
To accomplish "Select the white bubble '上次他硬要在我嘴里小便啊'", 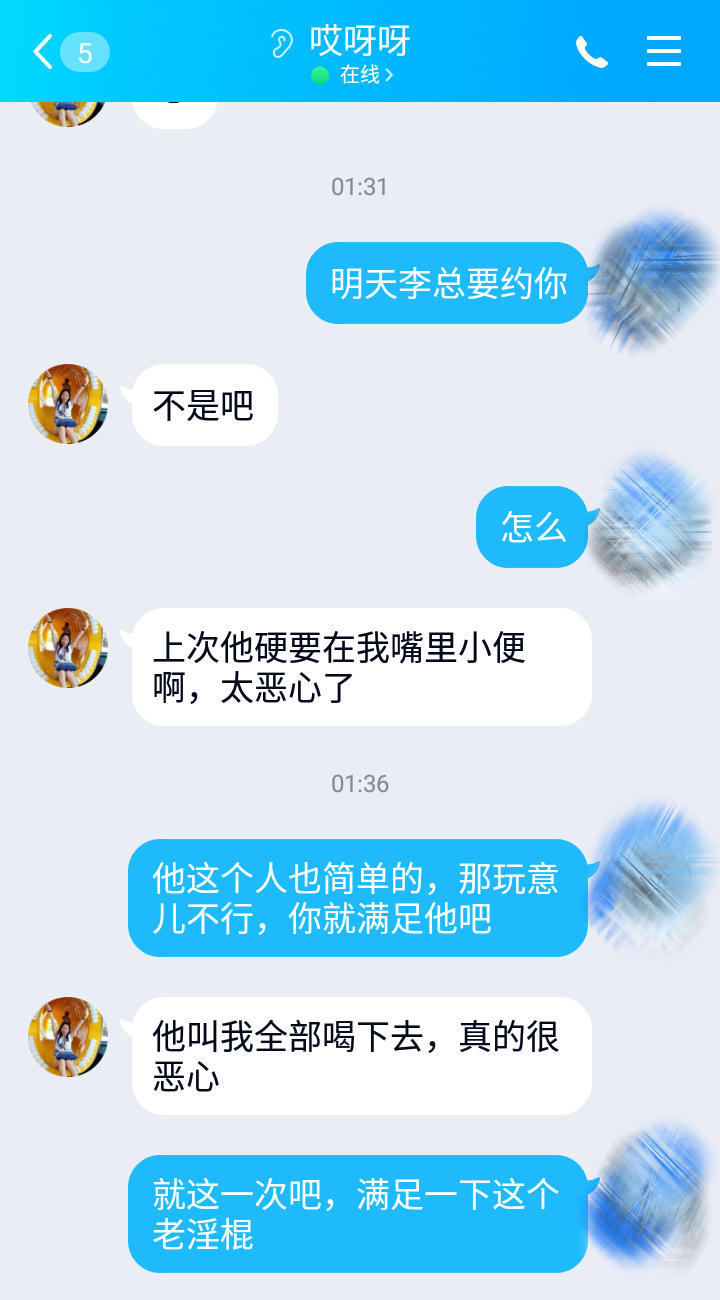I will pos(360,666).
